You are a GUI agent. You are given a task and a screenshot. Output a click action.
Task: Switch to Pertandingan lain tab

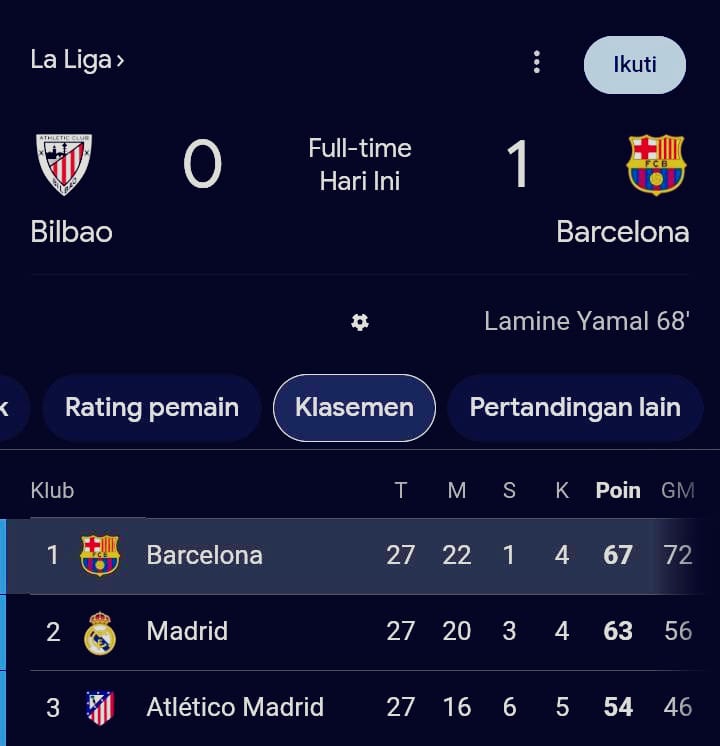[574, 408]
